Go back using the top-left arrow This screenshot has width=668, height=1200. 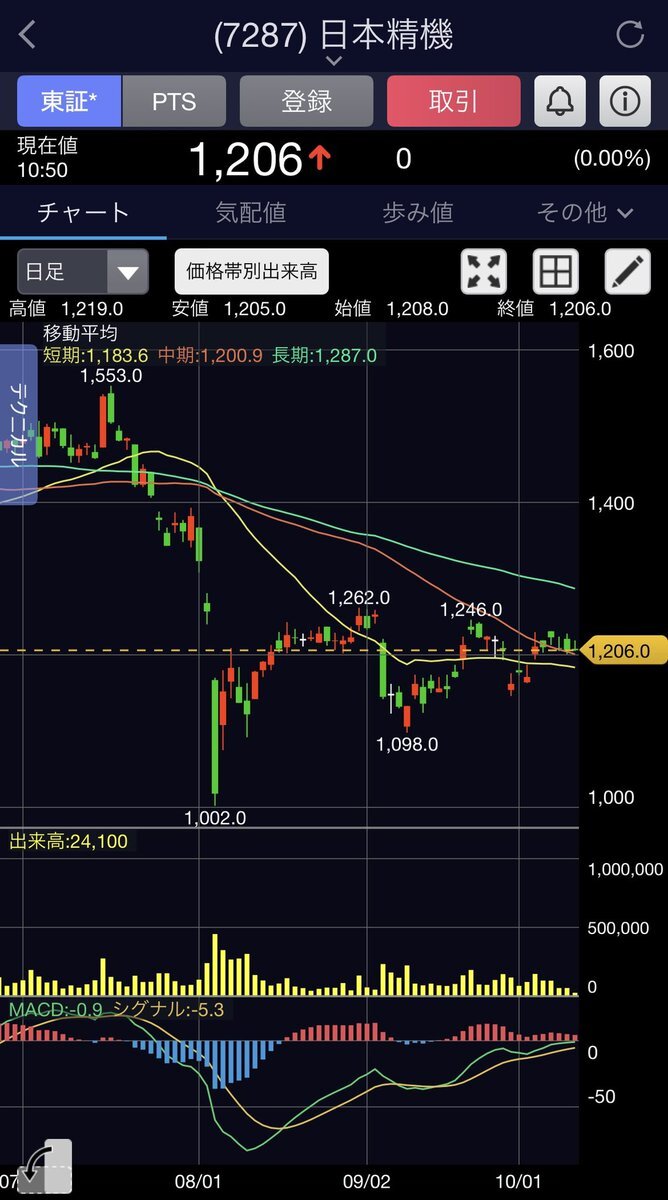27,36
